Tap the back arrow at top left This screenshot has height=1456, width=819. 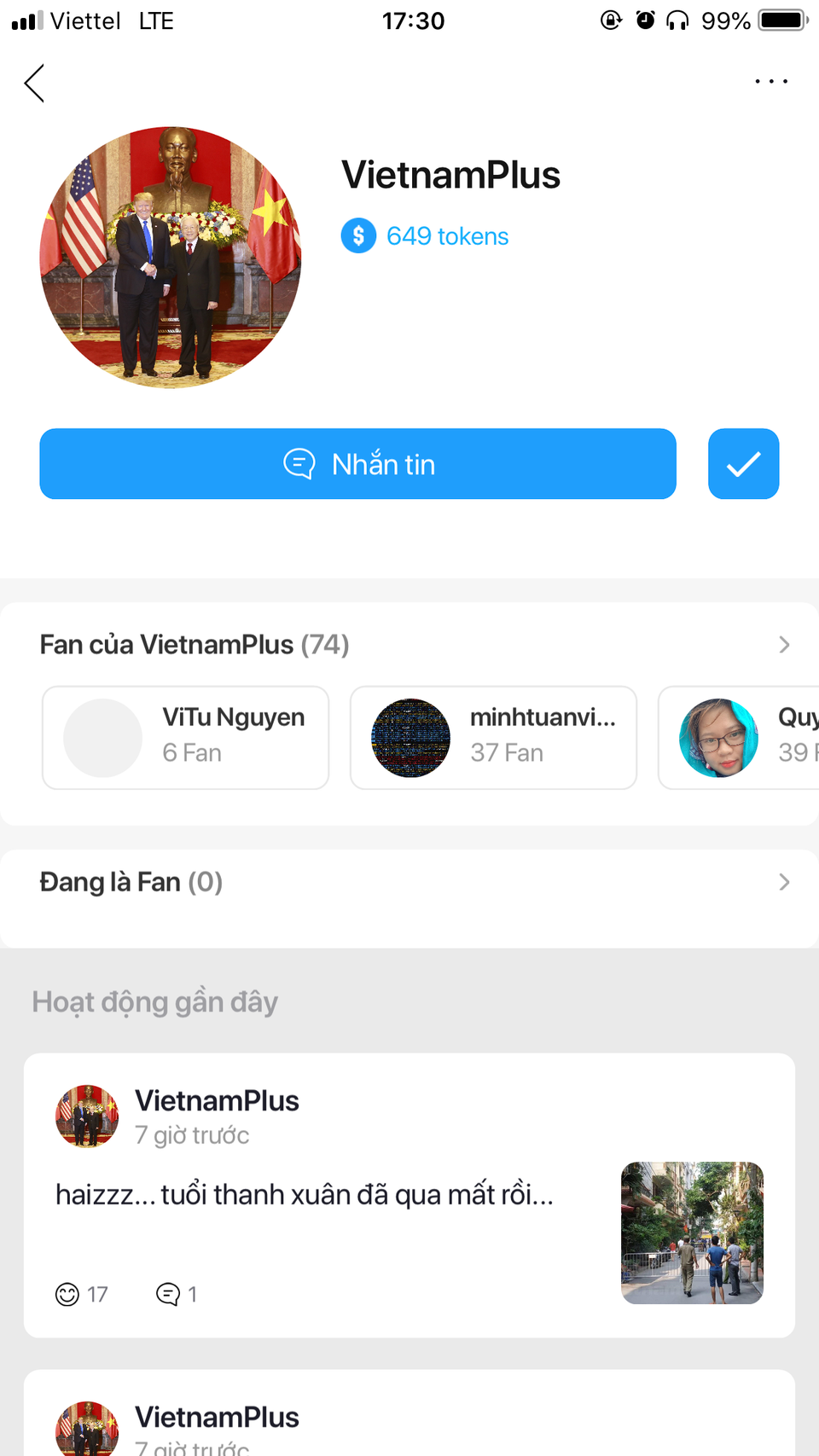pos(33,83)
